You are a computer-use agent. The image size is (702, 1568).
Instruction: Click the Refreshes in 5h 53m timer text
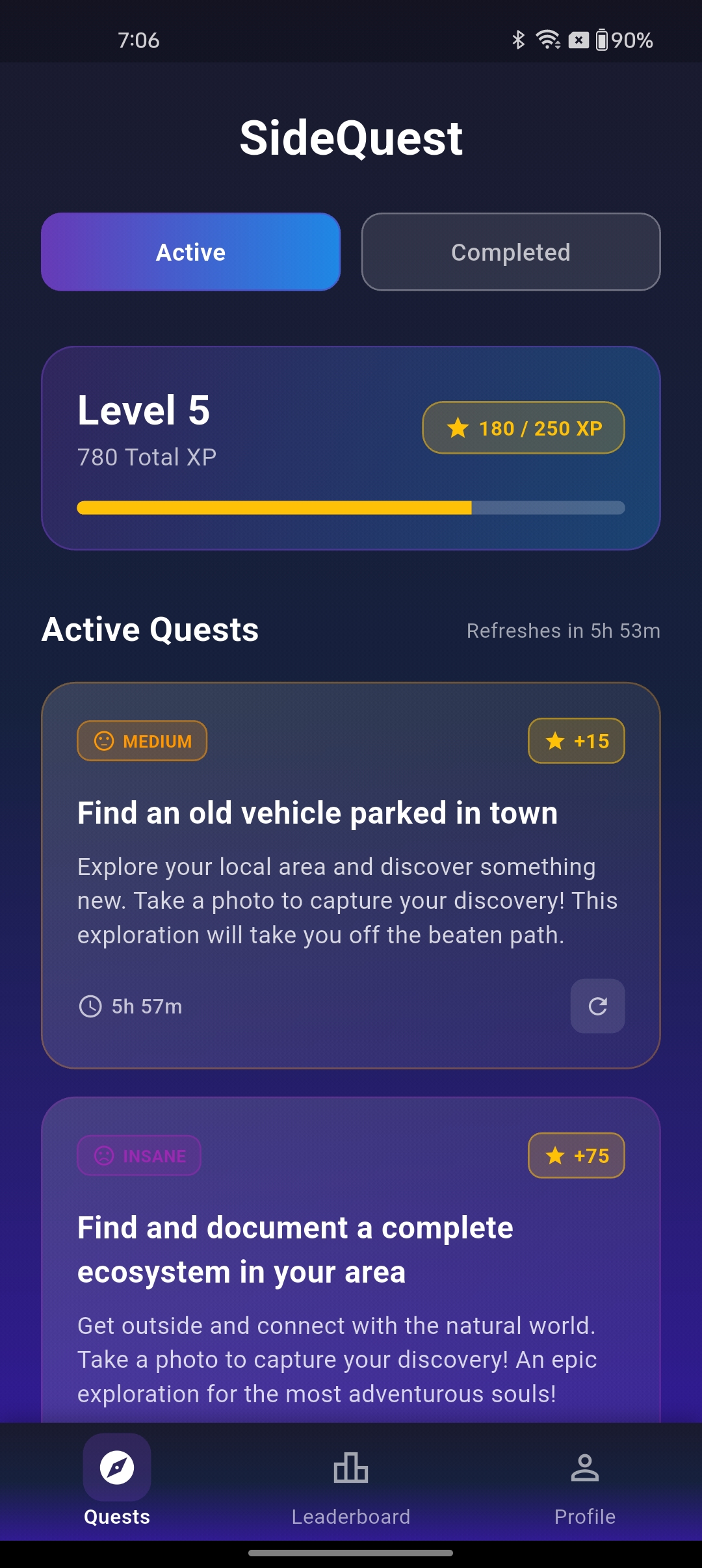click(563, 630)
